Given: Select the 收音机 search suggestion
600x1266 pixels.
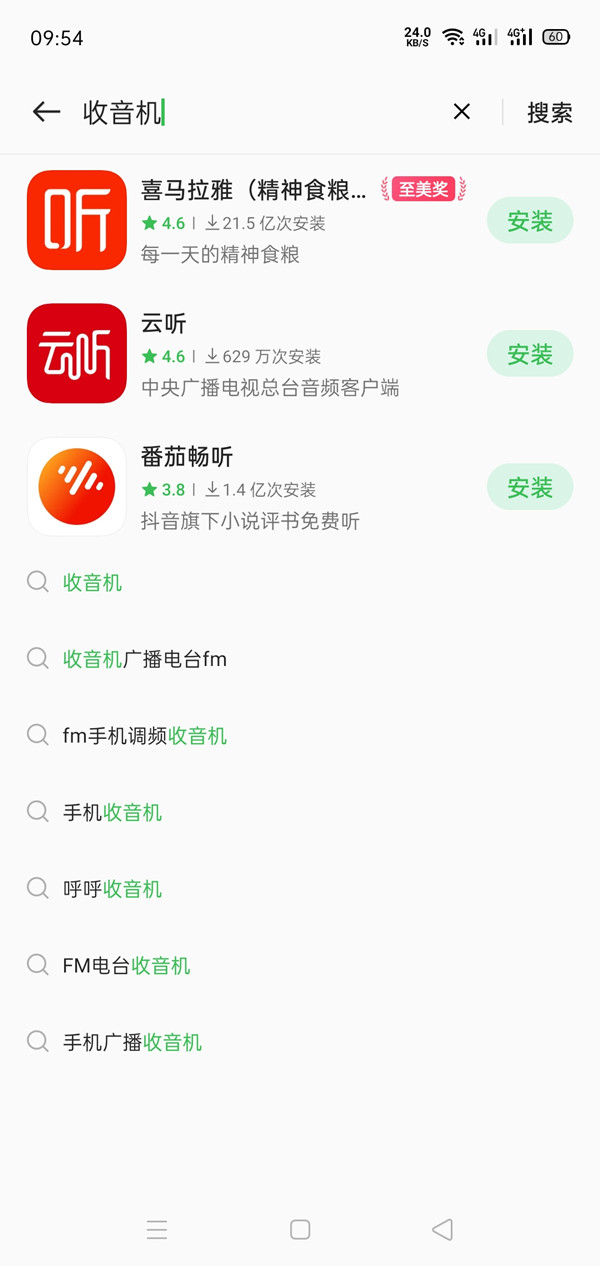Looking at the screenshot, I should pos(93,582).
